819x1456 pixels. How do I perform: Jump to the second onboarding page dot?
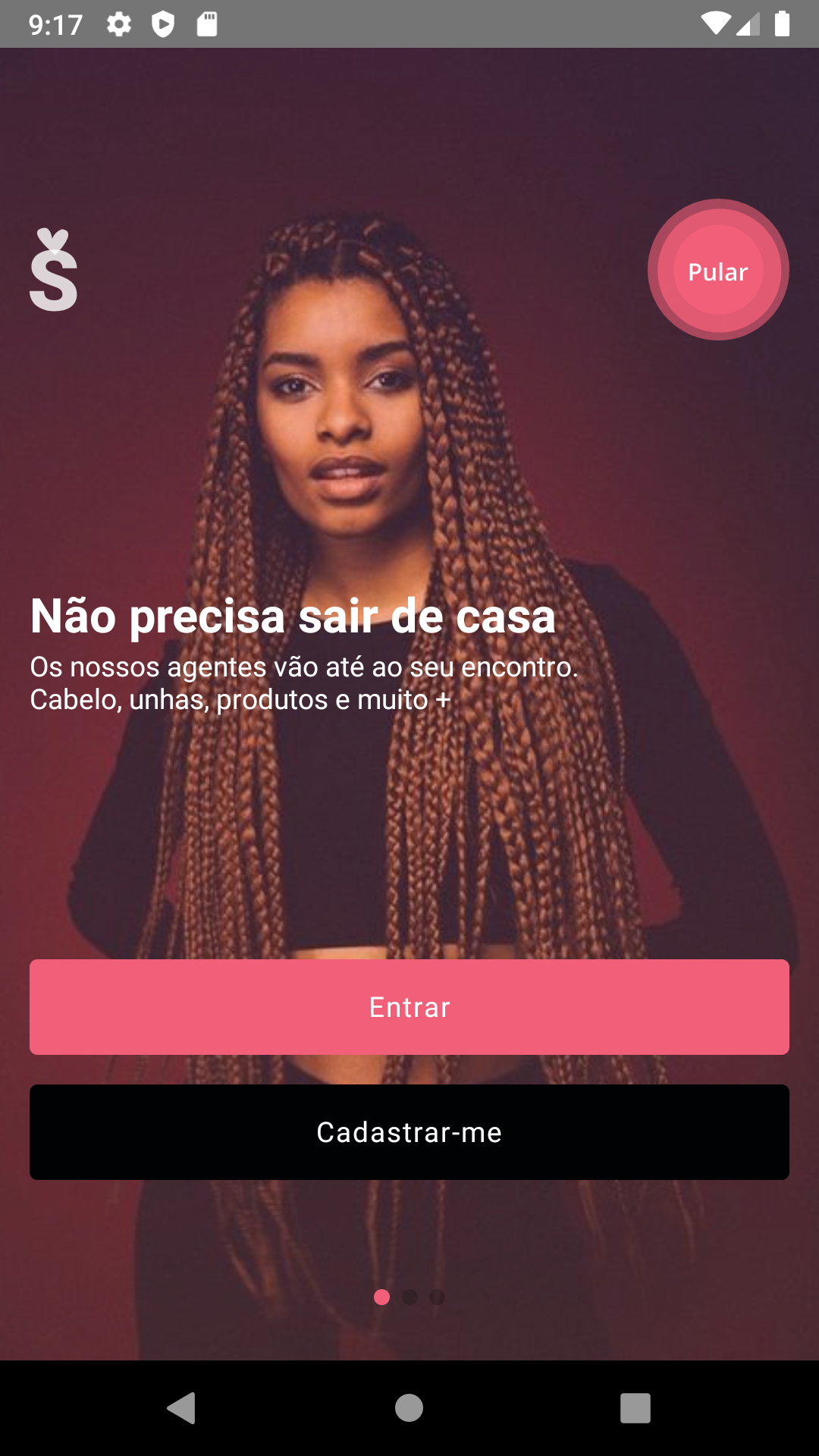[x=409, y=1298]
